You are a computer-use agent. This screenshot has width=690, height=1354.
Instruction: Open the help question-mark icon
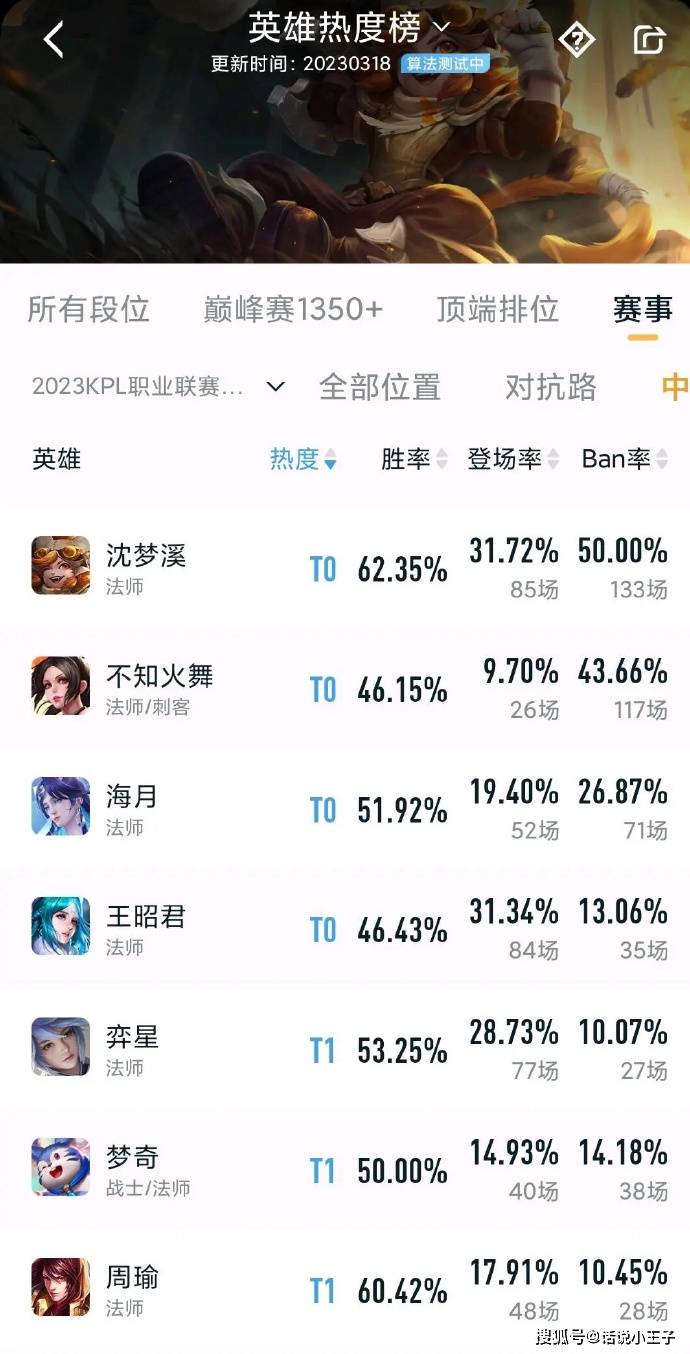coord(576,40)
